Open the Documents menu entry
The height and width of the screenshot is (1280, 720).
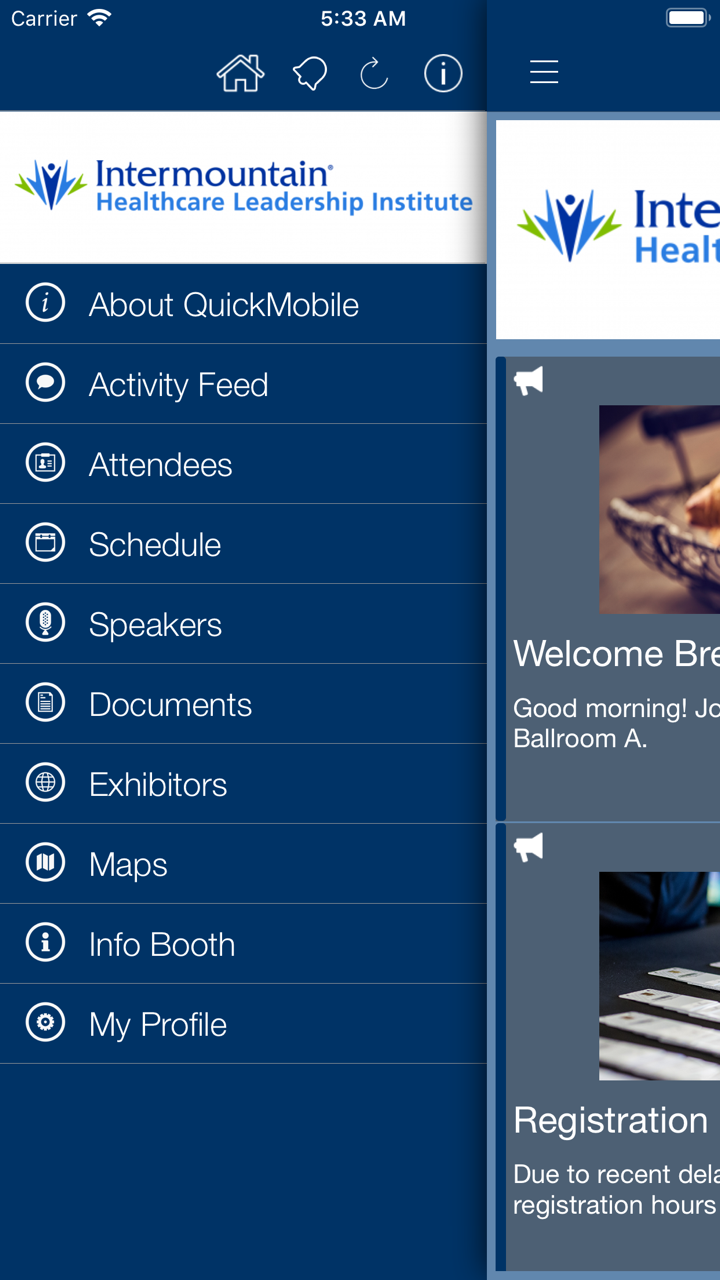click(x=170, y=703)
